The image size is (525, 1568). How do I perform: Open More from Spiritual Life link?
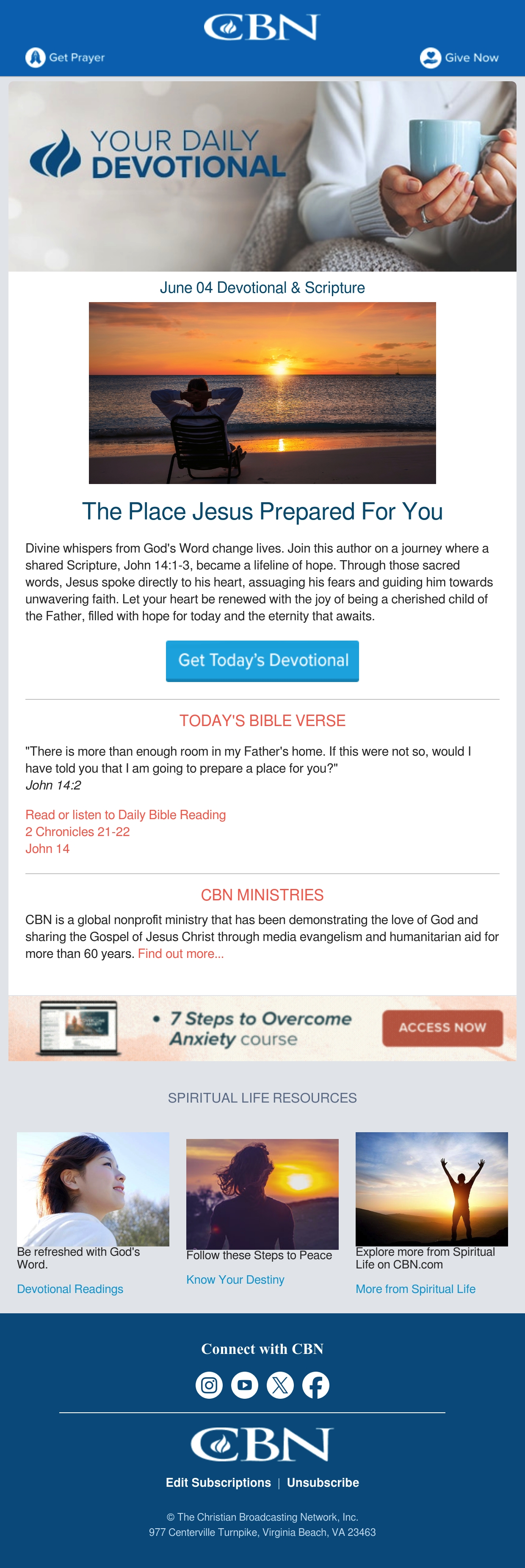point(415,1289)
